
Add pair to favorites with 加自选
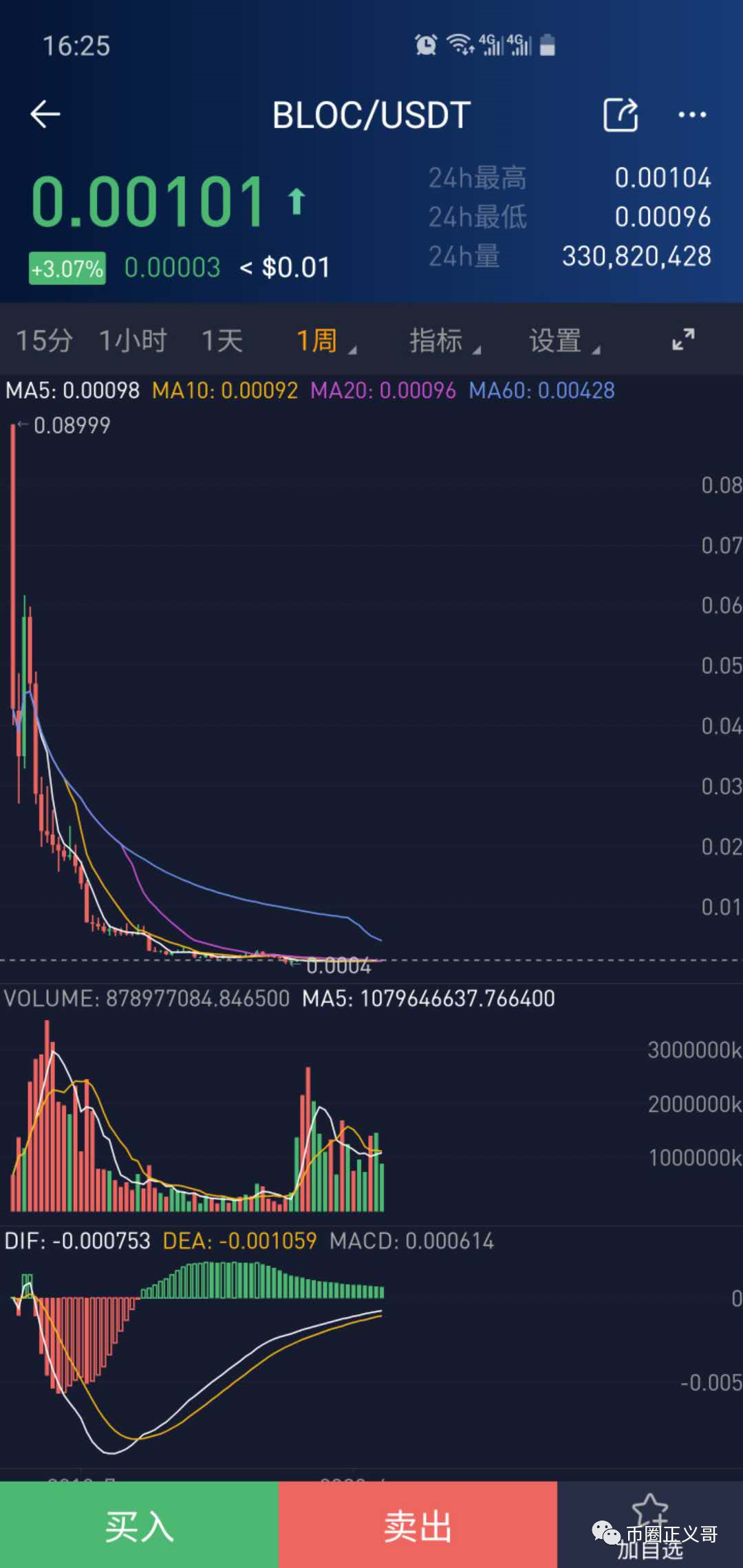pyautogui.click(x=650, y=1525)
